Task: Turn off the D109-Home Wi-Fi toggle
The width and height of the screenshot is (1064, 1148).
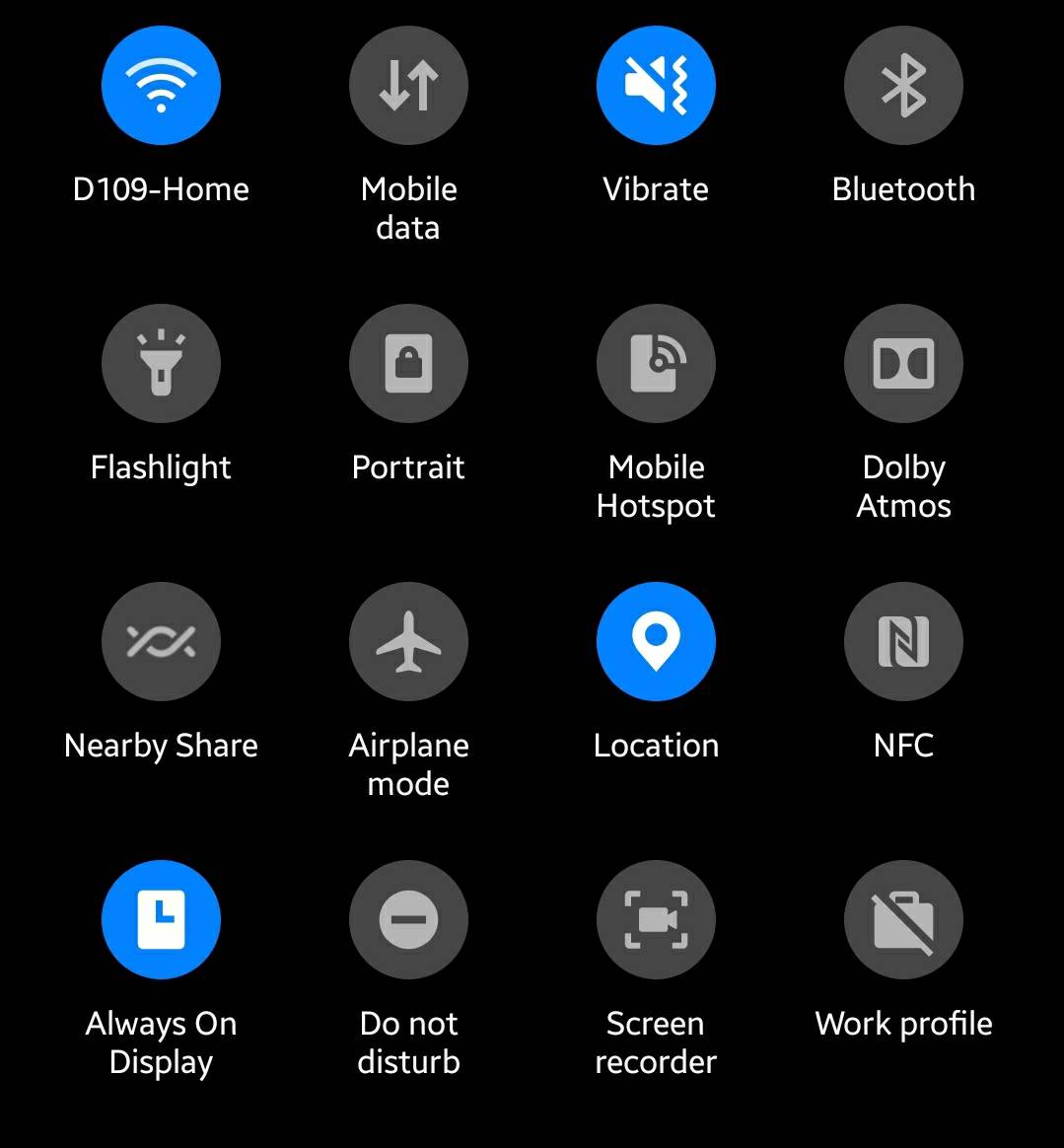Action: 161,86
